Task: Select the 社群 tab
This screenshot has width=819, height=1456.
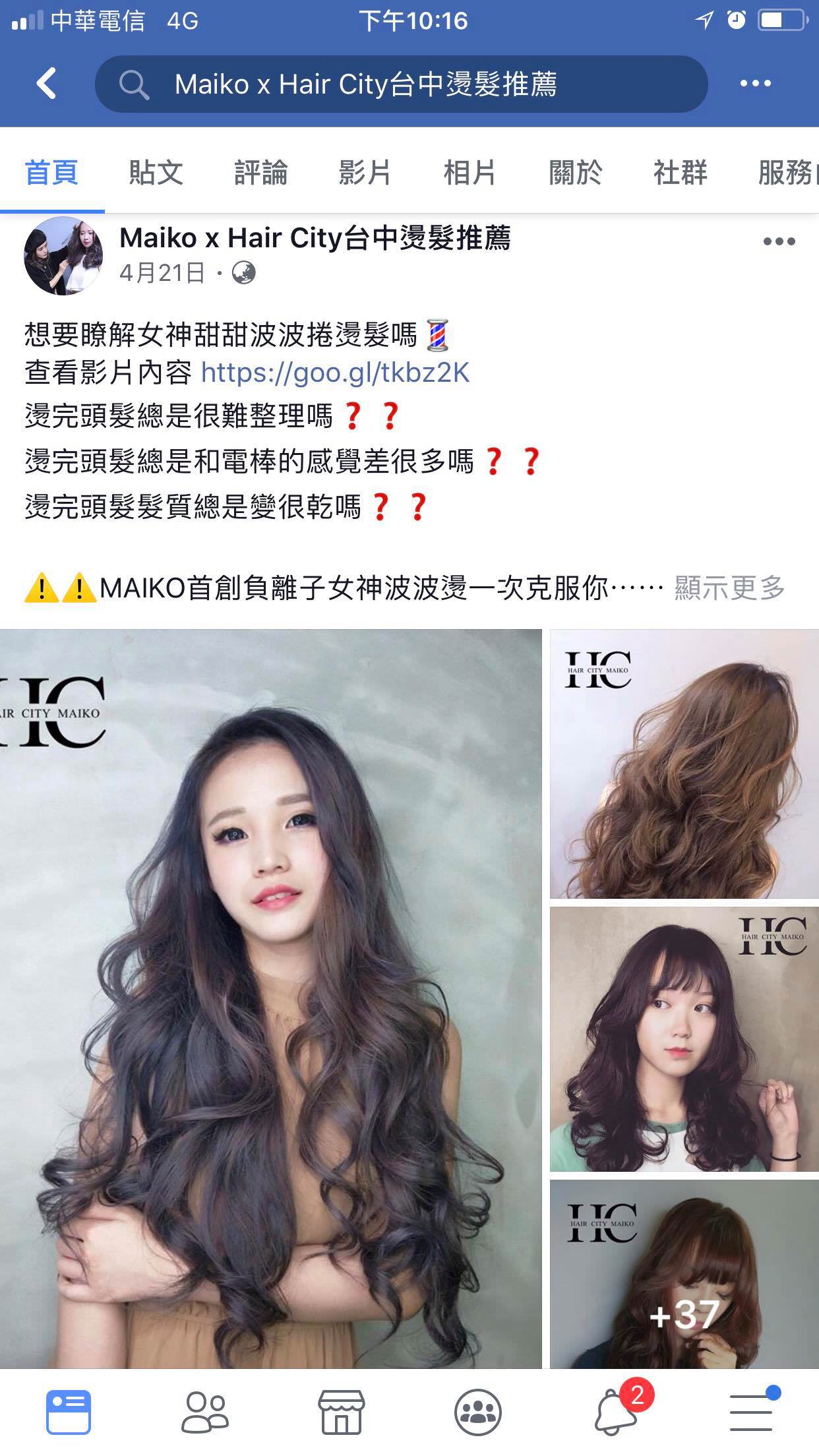Action: pos(680,173)
